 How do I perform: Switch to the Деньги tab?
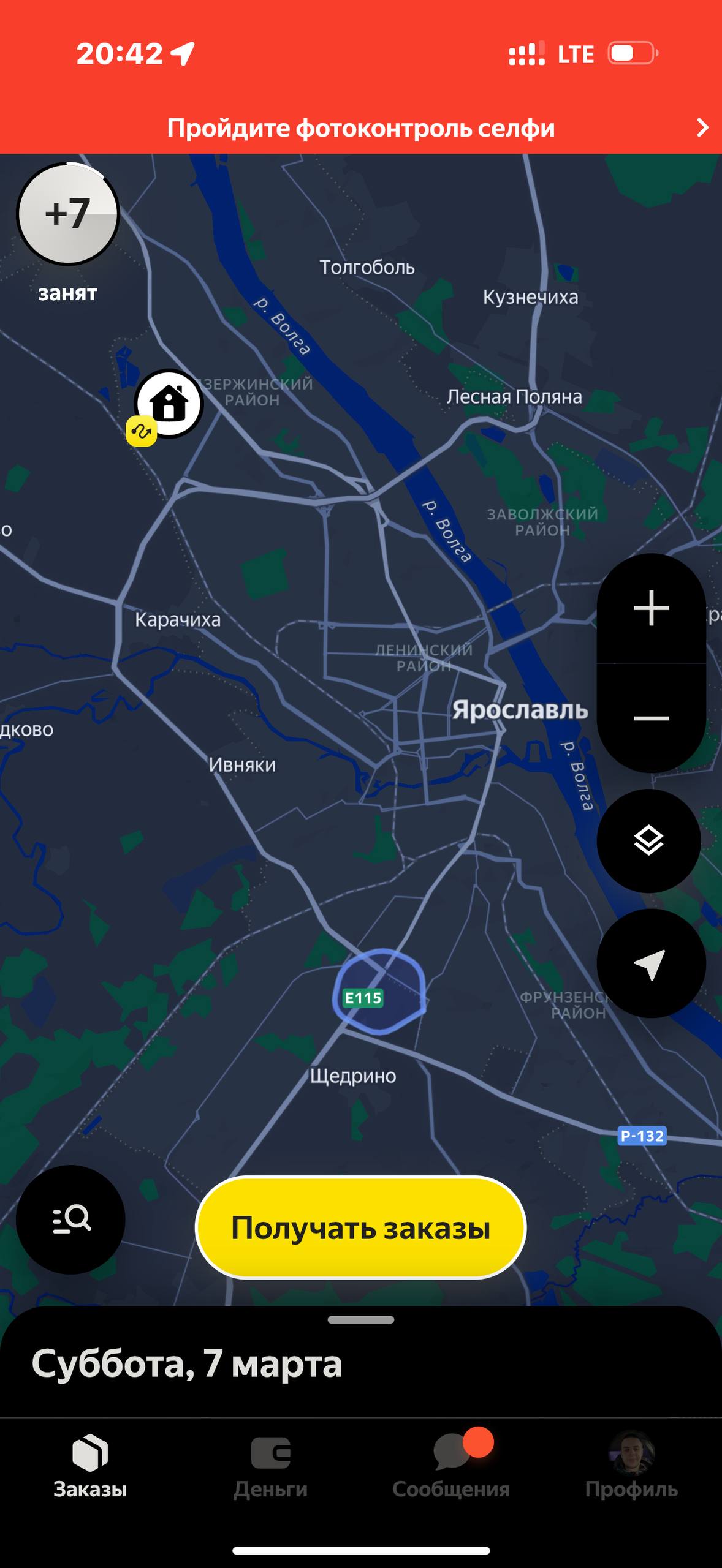(270, 1466)
